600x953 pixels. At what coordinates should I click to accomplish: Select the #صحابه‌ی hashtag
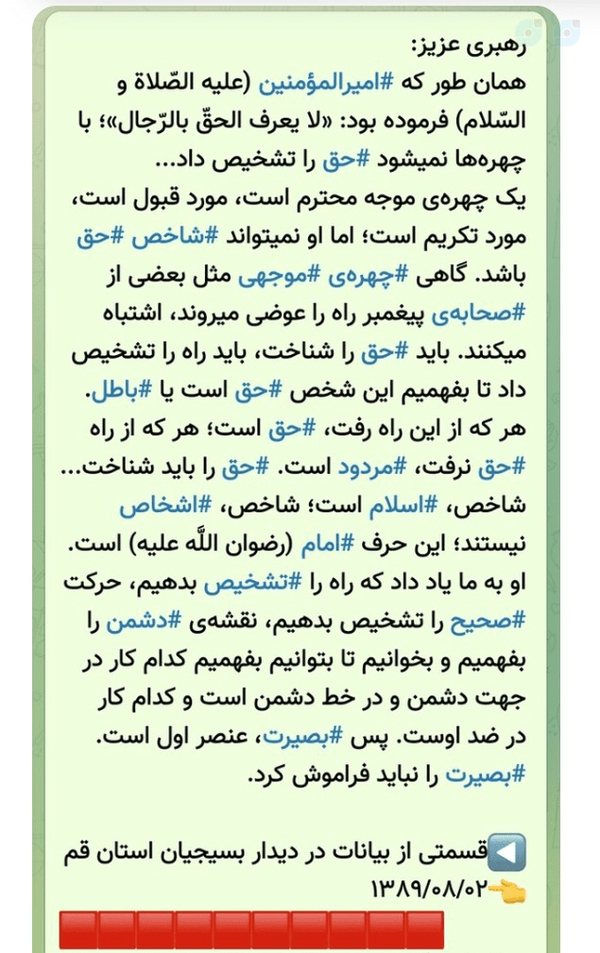(x=478, y=314)
